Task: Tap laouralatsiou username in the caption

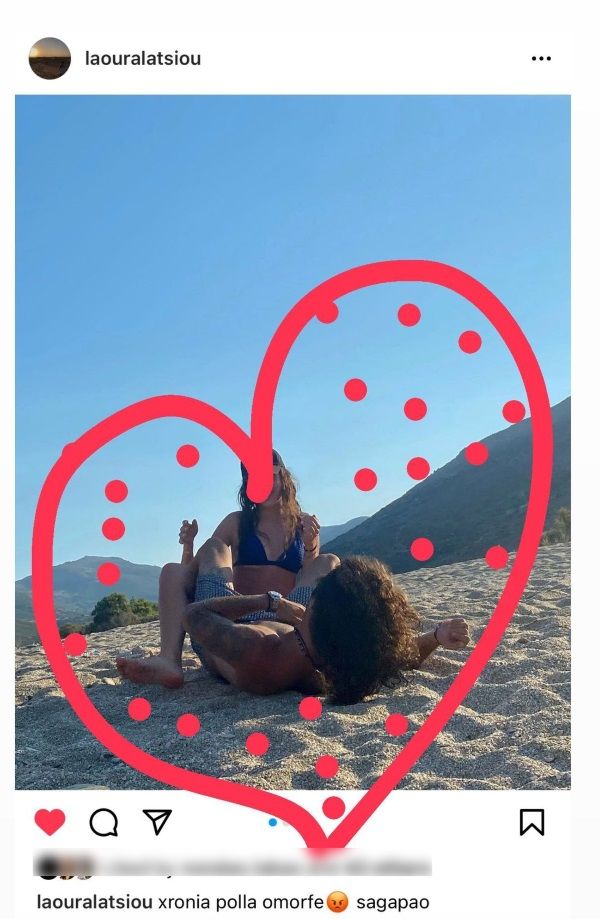Action: pyautogui.click(x=95, y=902)
